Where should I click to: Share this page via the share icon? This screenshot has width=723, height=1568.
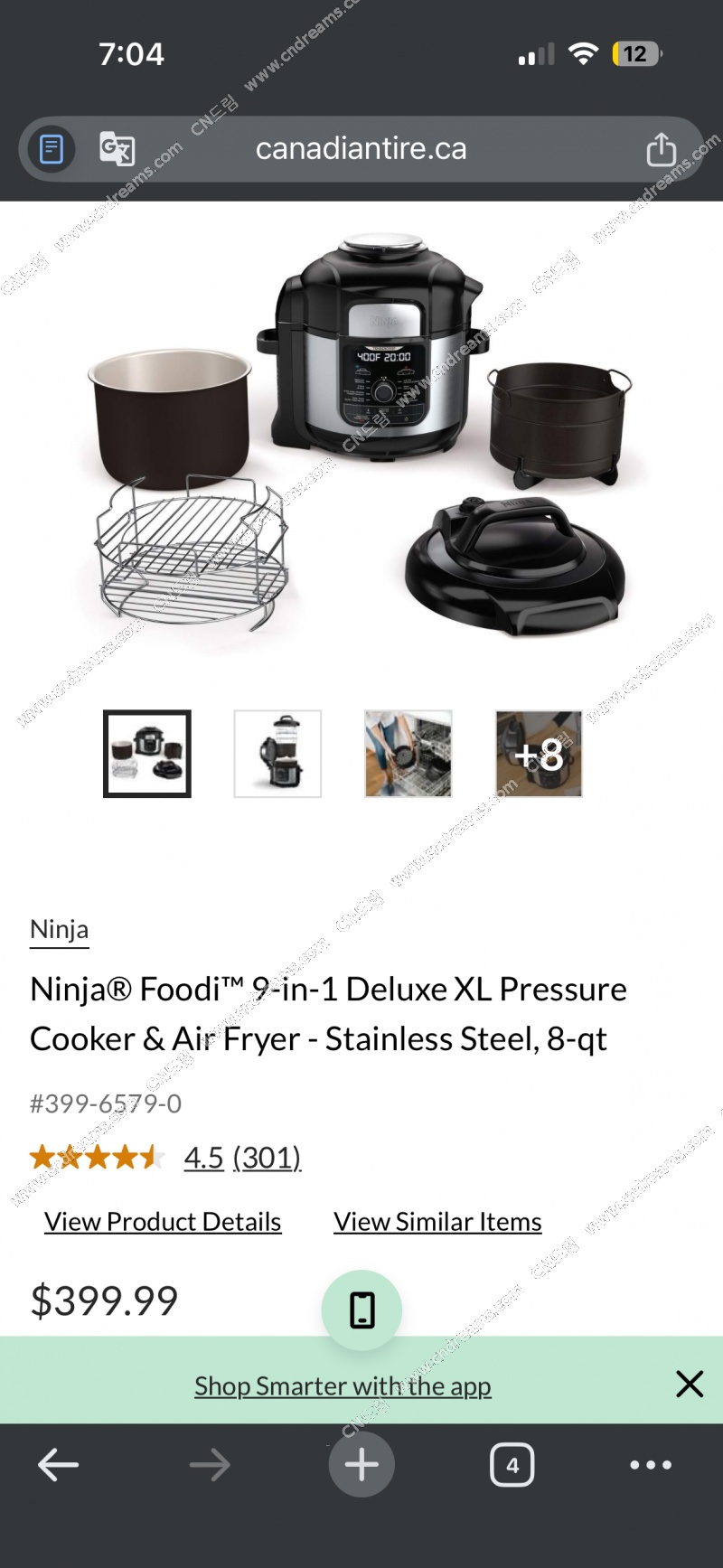tap(661, 149)
